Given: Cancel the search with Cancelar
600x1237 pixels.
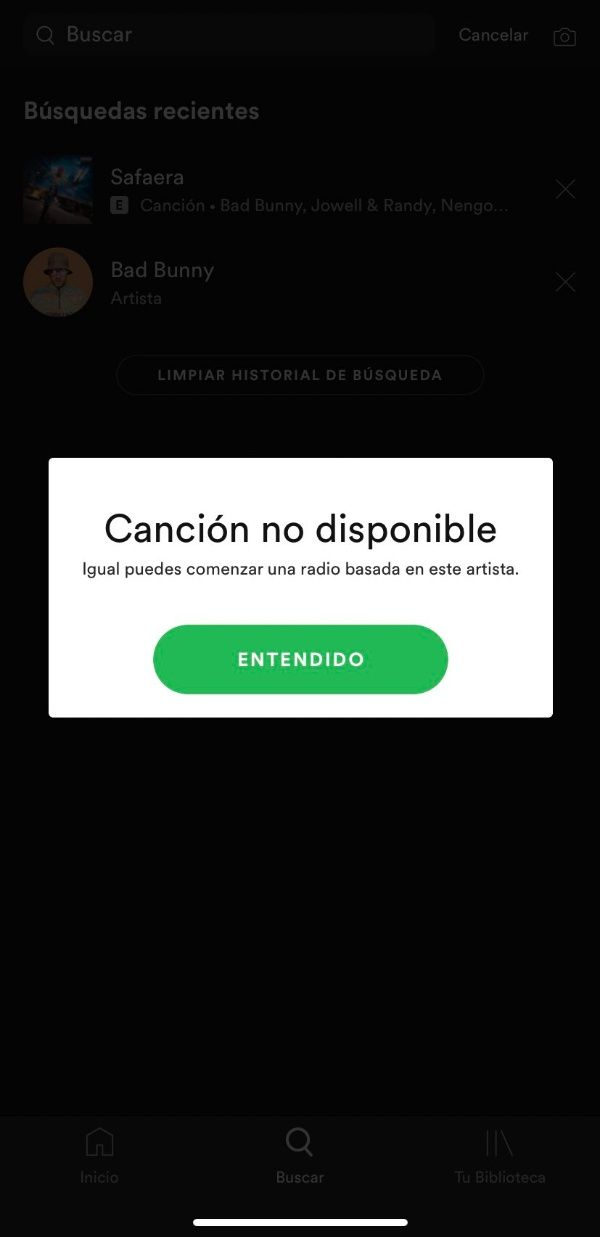Looking at the screenshot, I should click(493, 35).
